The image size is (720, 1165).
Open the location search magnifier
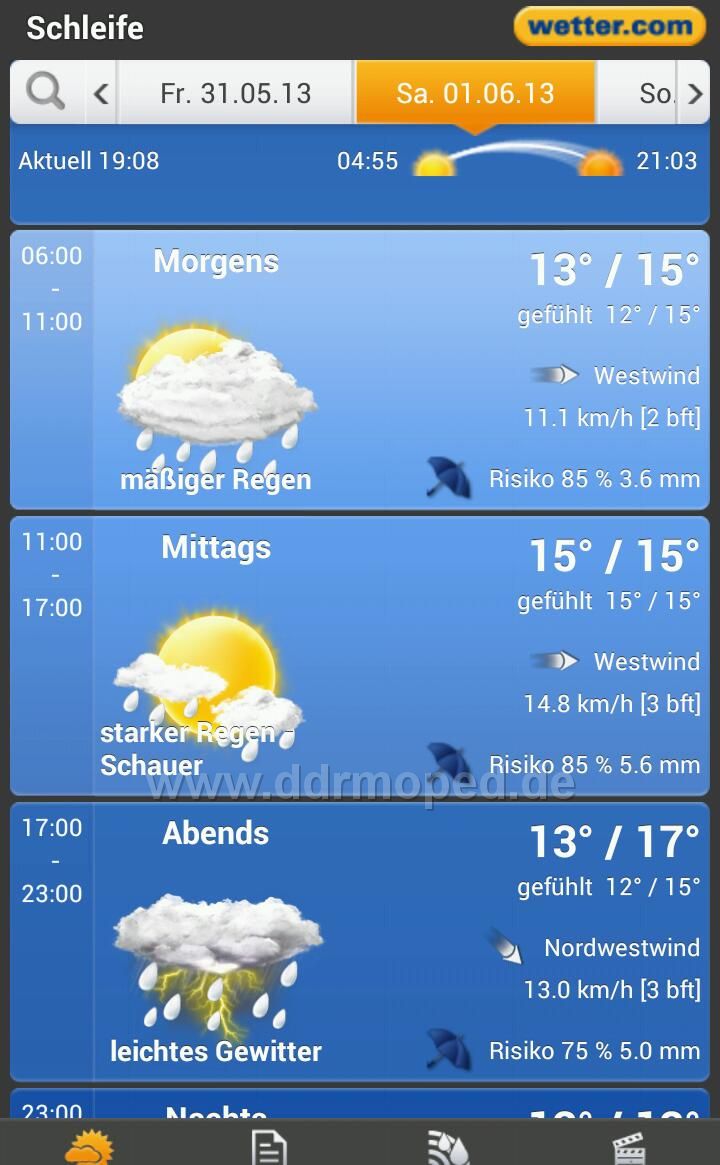[46, 93]
